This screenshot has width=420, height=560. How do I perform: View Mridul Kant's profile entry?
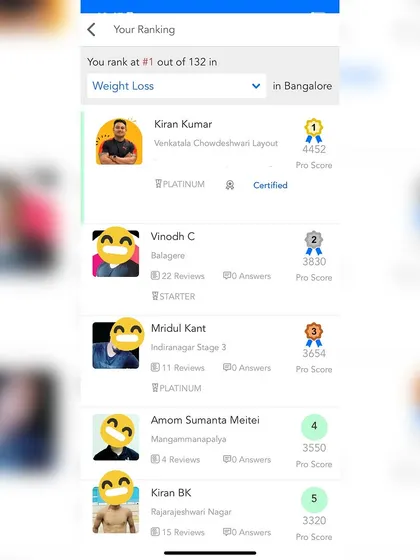[x=210, y=361]
